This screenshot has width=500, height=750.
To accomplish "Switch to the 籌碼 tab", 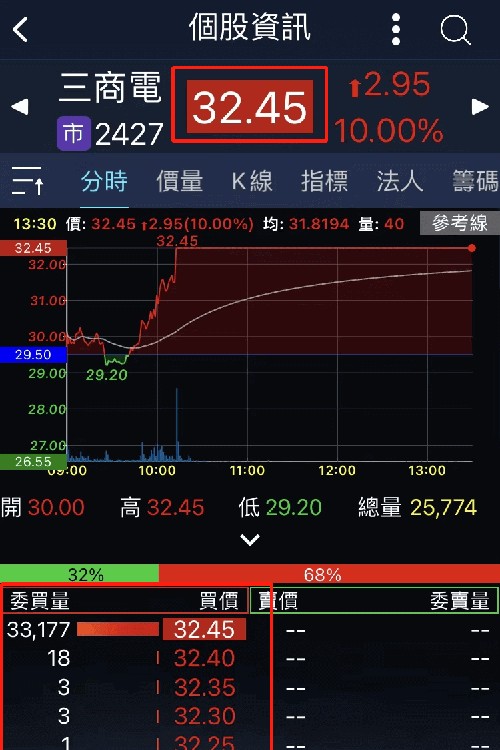I will (x=476, y=181).
